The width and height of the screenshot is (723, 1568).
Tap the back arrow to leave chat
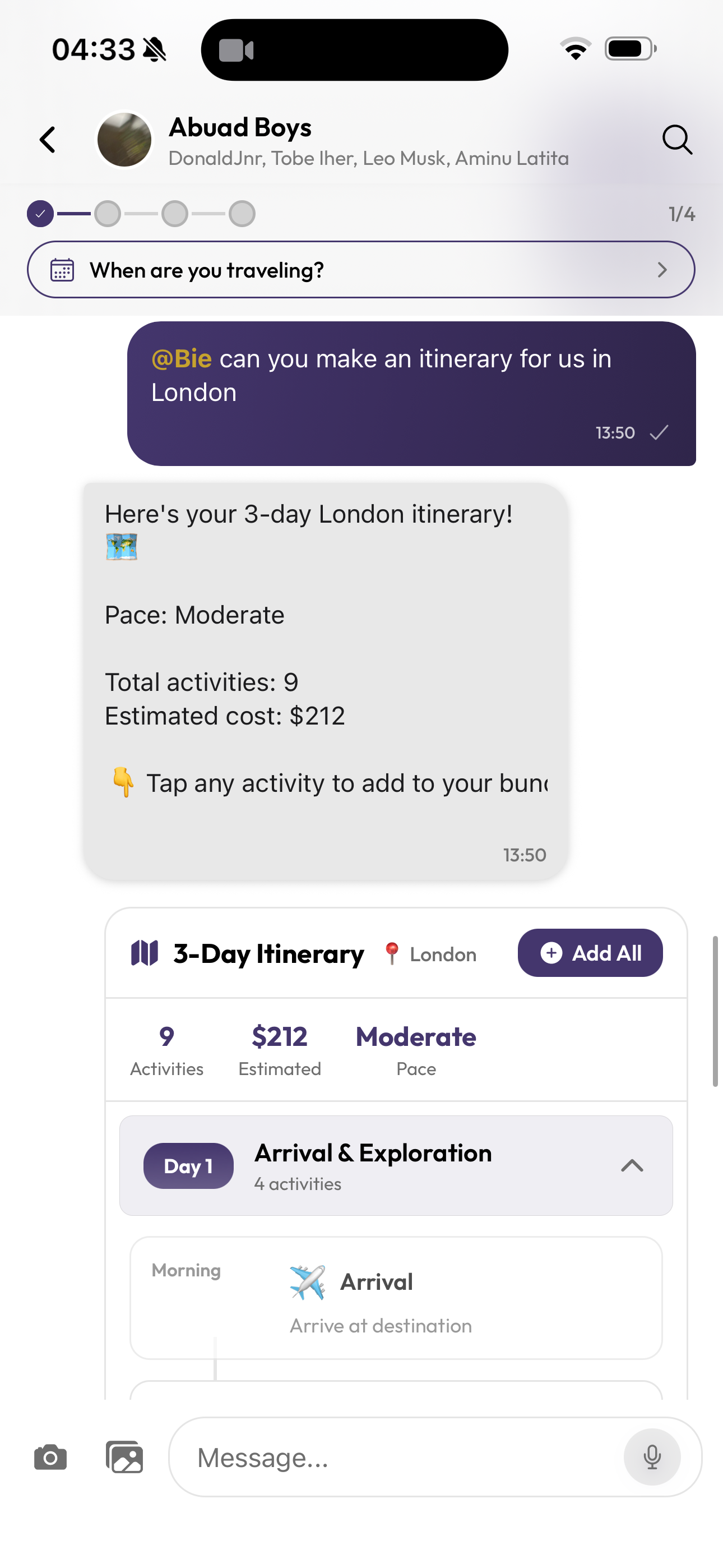pos(48,140)
